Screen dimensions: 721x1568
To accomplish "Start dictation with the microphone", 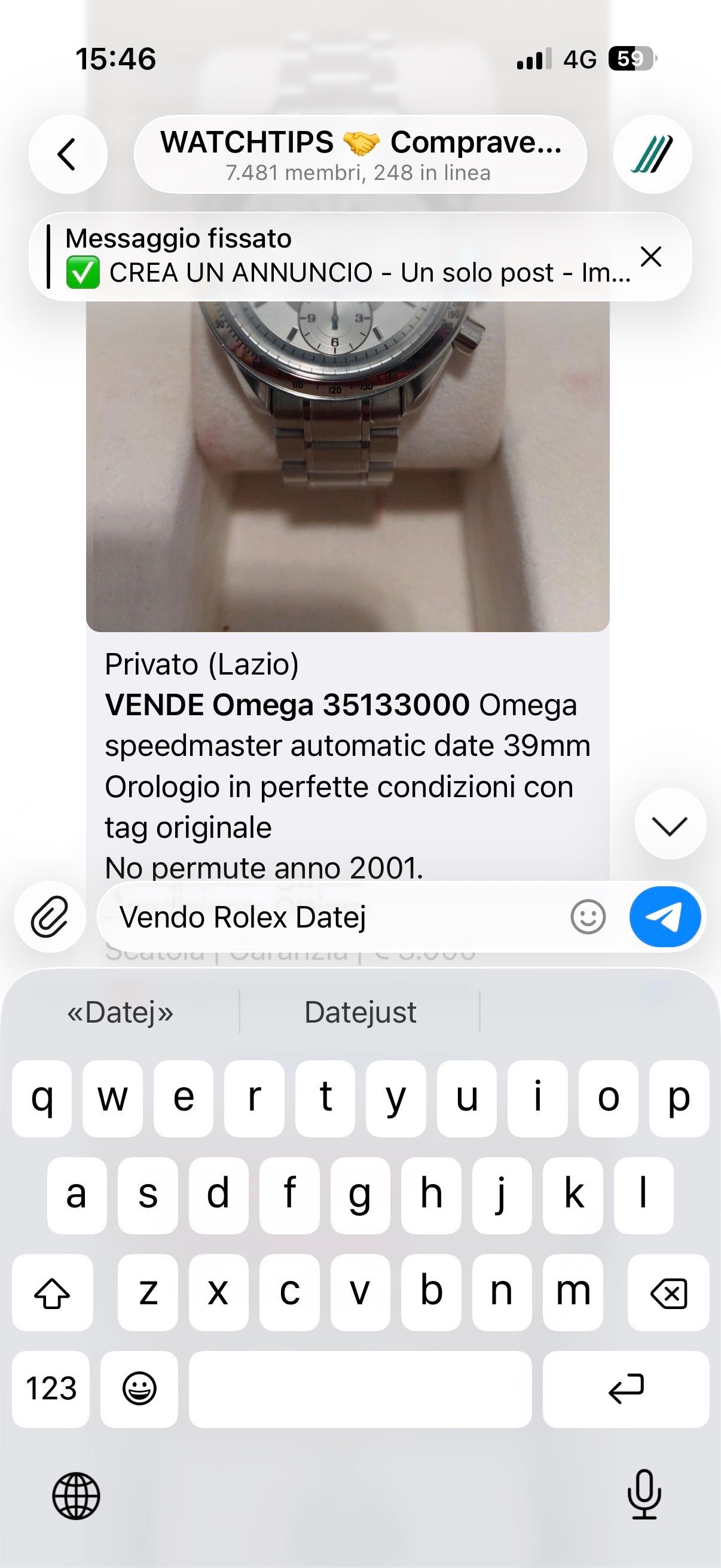I will pos(644,1495).
